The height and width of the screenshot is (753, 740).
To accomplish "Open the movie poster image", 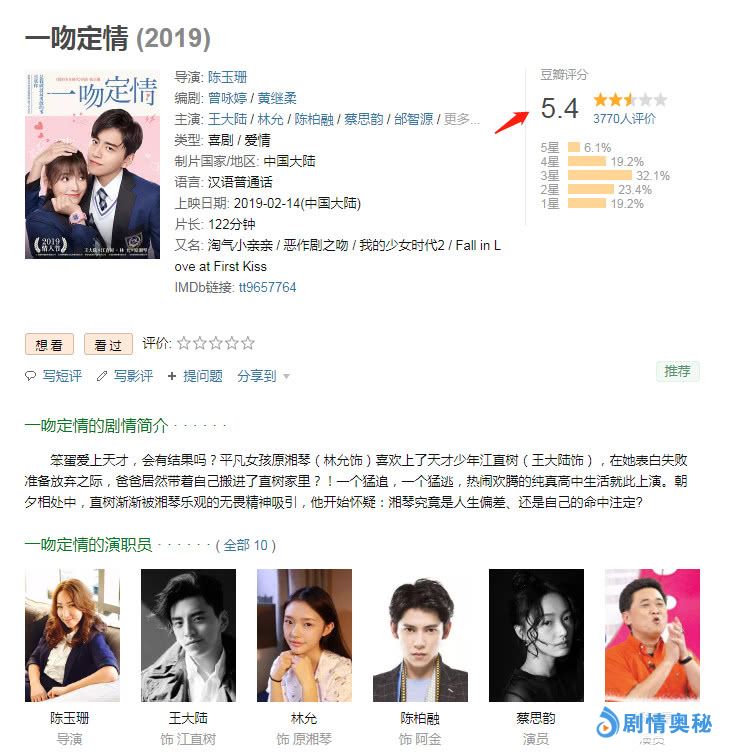I will [x=92, y=163].
